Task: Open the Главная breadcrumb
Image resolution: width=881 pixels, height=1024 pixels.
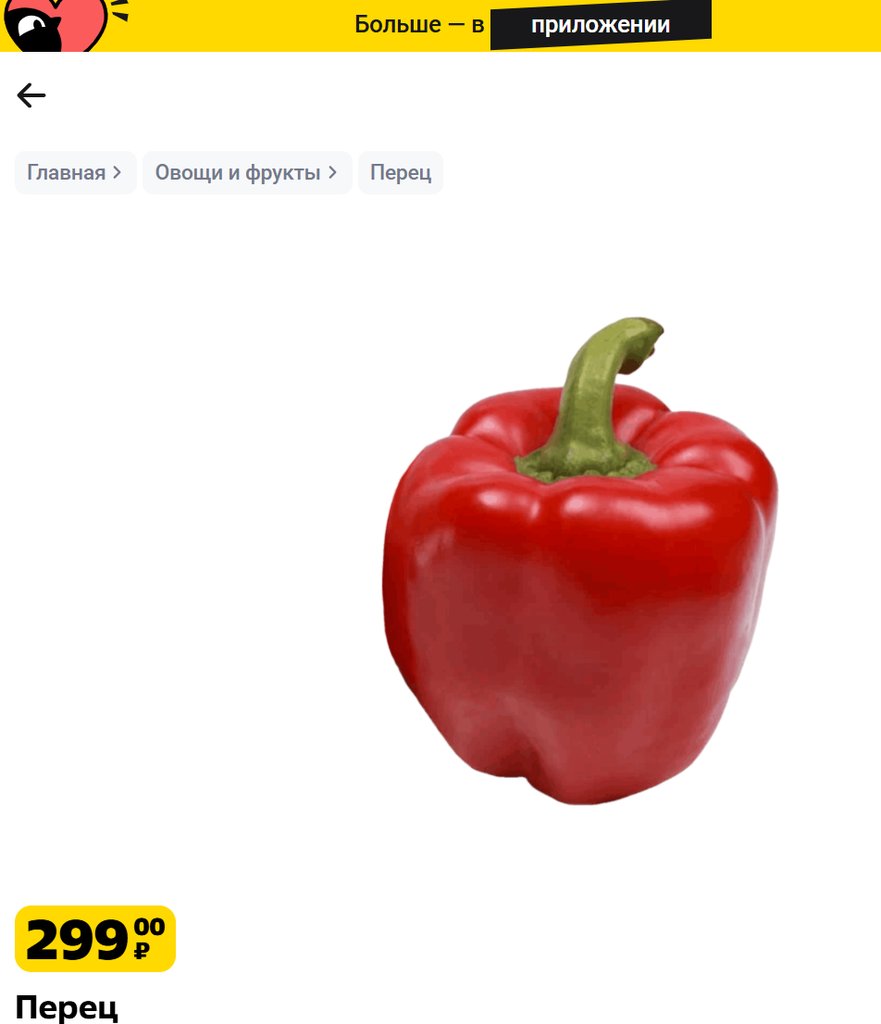Action: [x=75, y=173]
